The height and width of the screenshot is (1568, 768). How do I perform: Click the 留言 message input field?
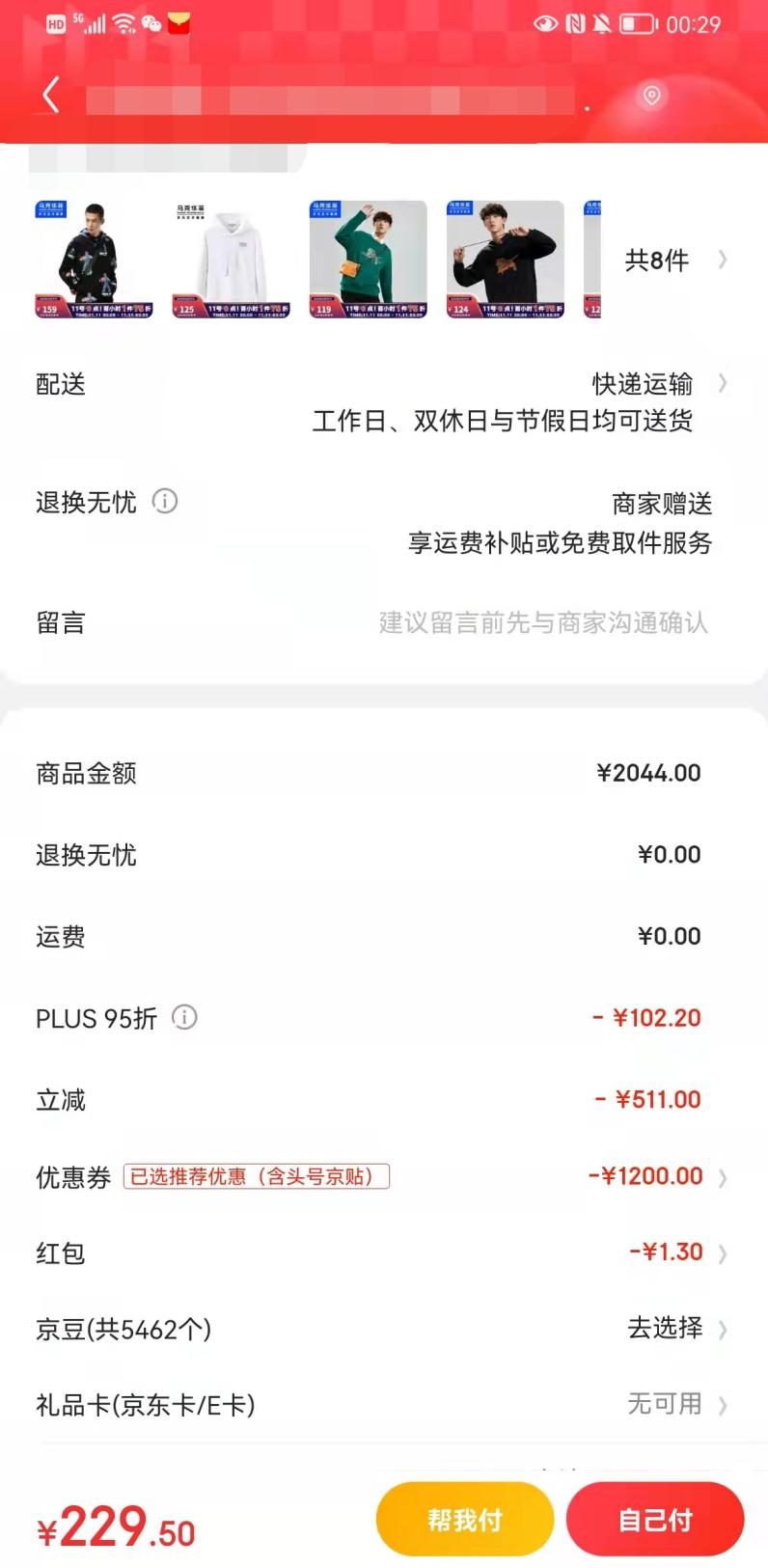(544, 621)
